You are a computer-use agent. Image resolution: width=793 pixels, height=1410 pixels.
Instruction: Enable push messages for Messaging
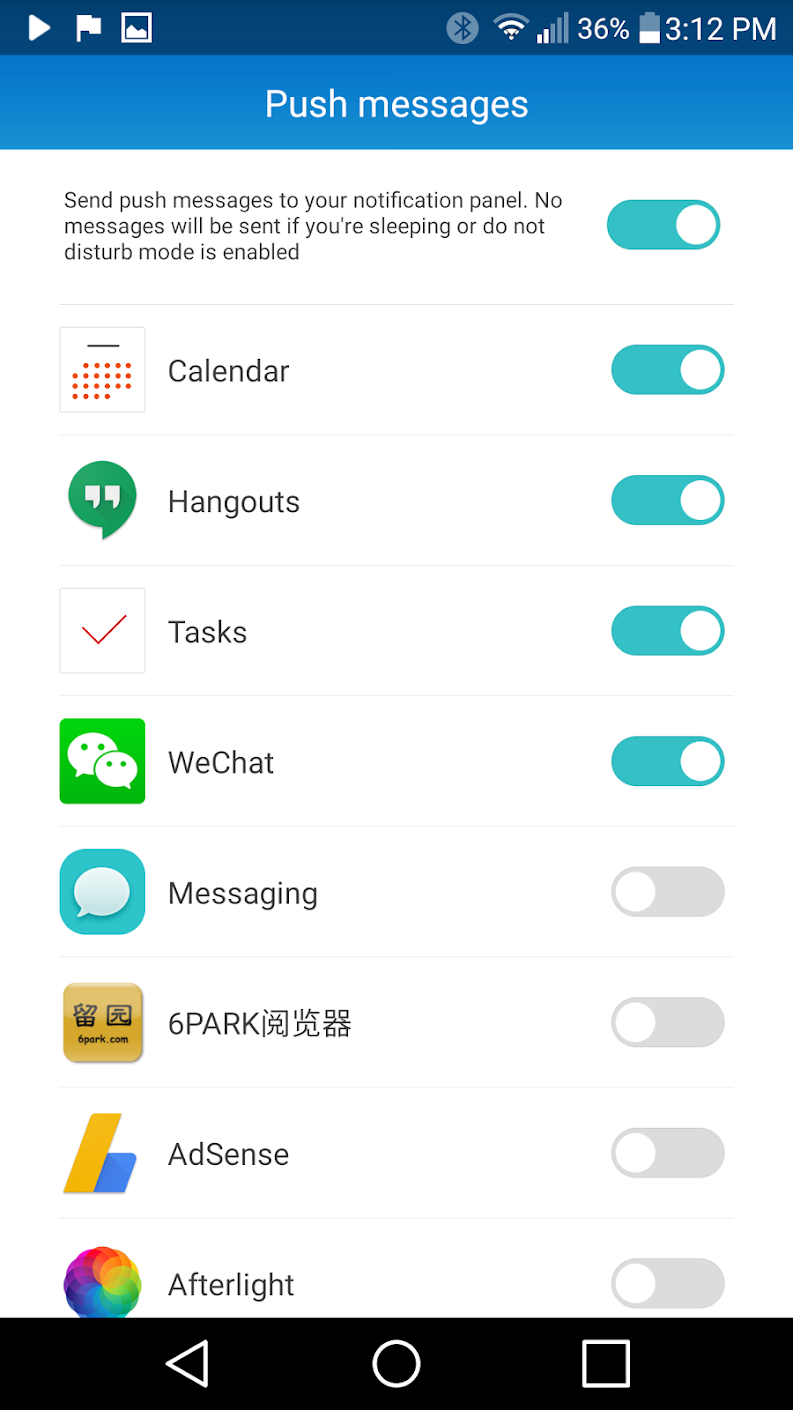(667, 892)
